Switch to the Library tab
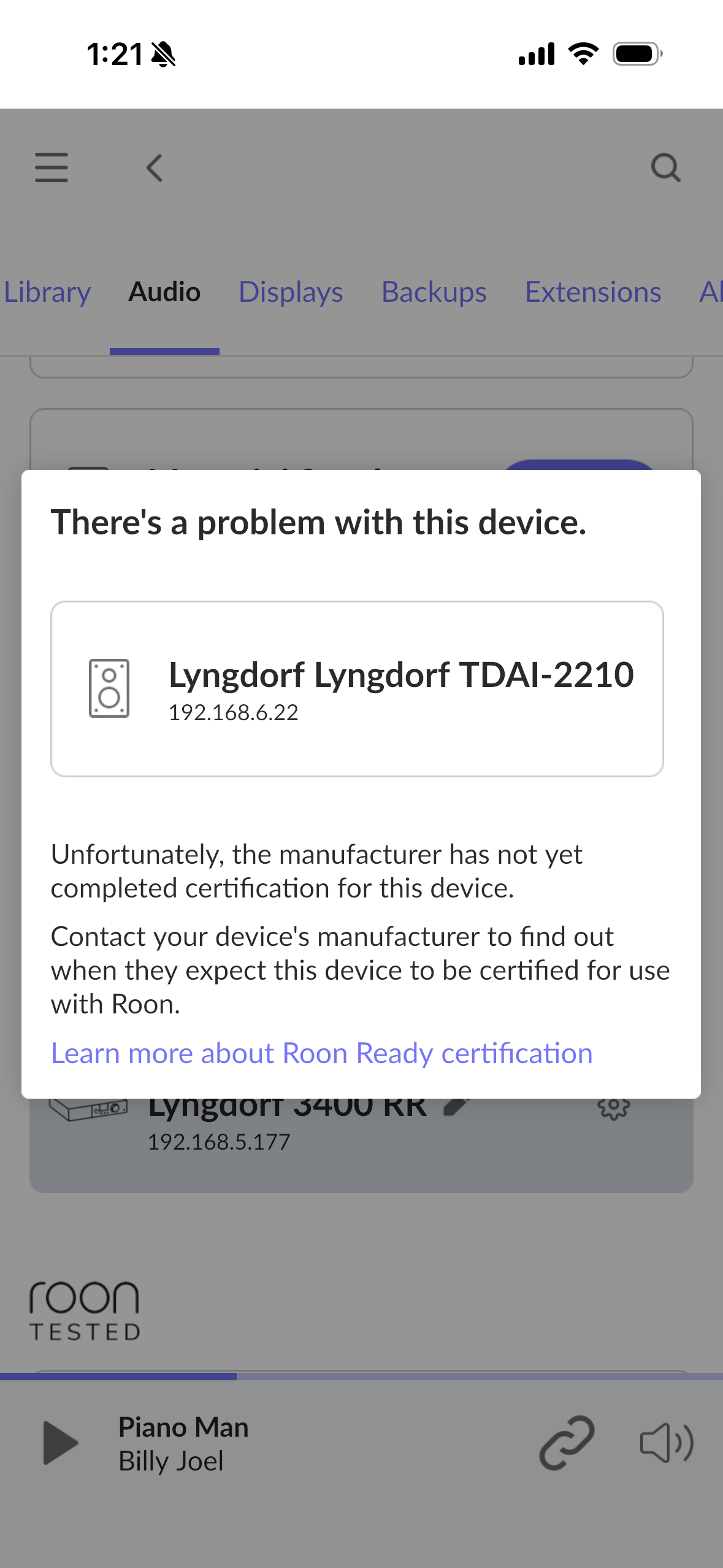Viewport: 723px width, 1568px height. [47, 292]
